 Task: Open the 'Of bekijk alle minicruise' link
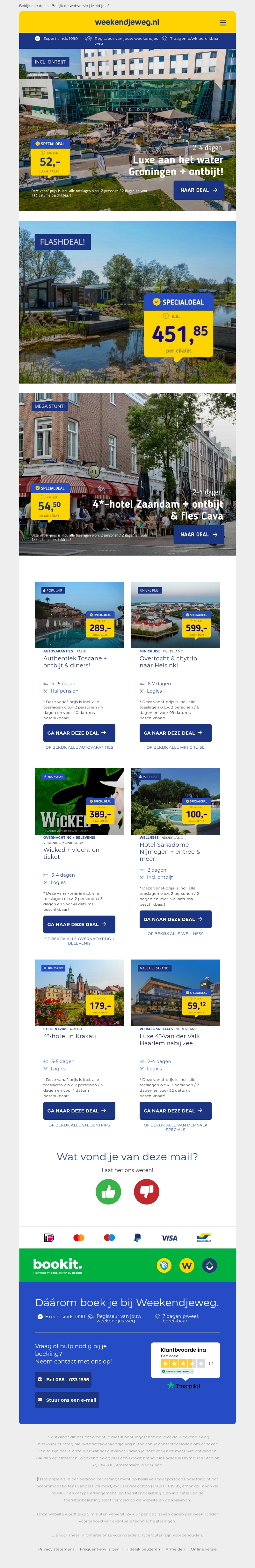click(x=175, y=747)
